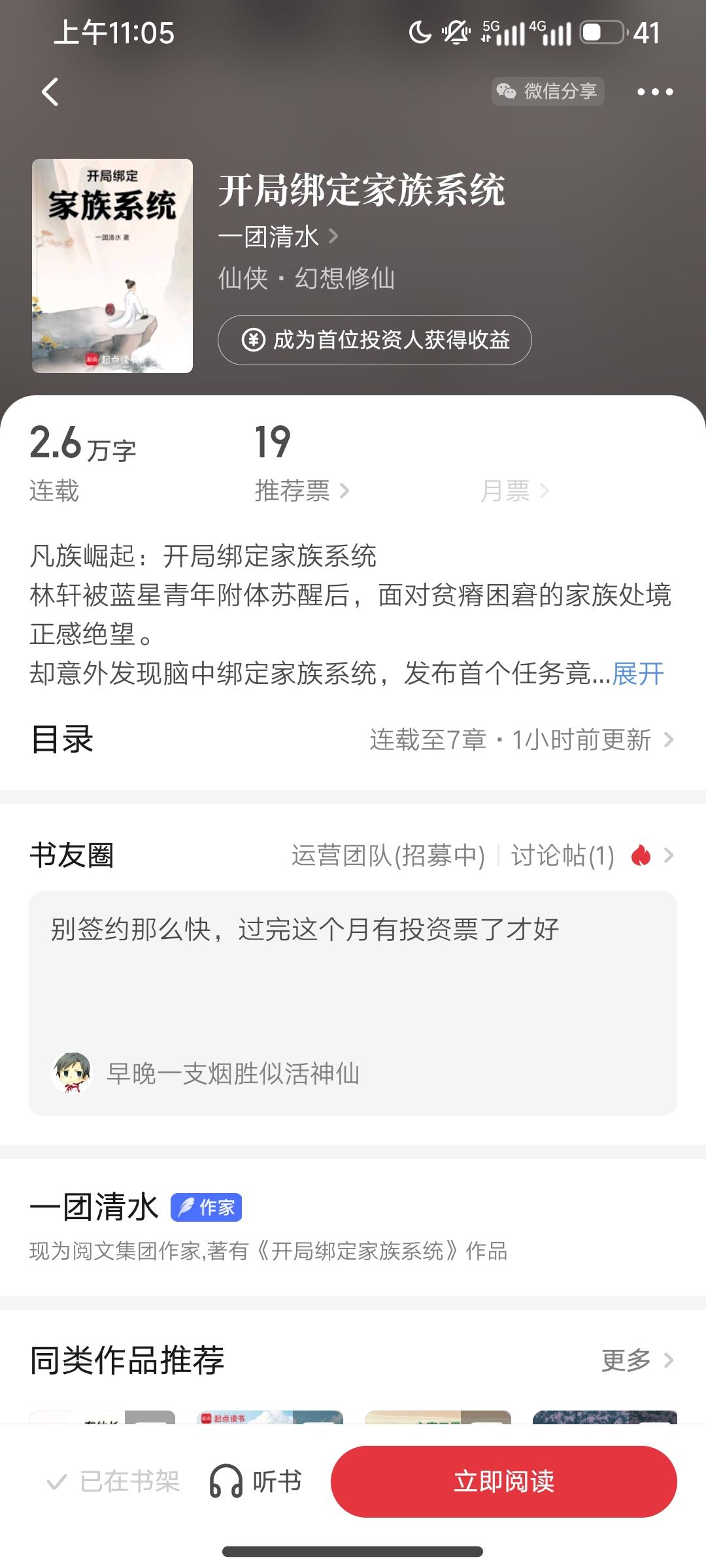View 讨论帖(1) discussion posts
Image resolution: width=706 pixels, height=1568 pixels.
pyautogui.click(x=563, y=855)
